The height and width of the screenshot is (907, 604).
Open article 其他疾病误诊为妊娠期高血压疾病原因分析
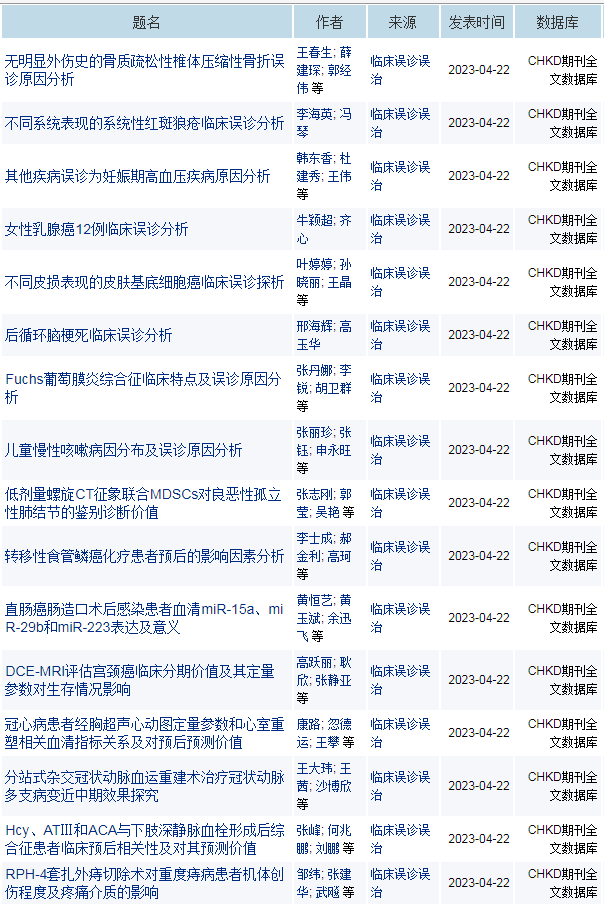(137, 176)
